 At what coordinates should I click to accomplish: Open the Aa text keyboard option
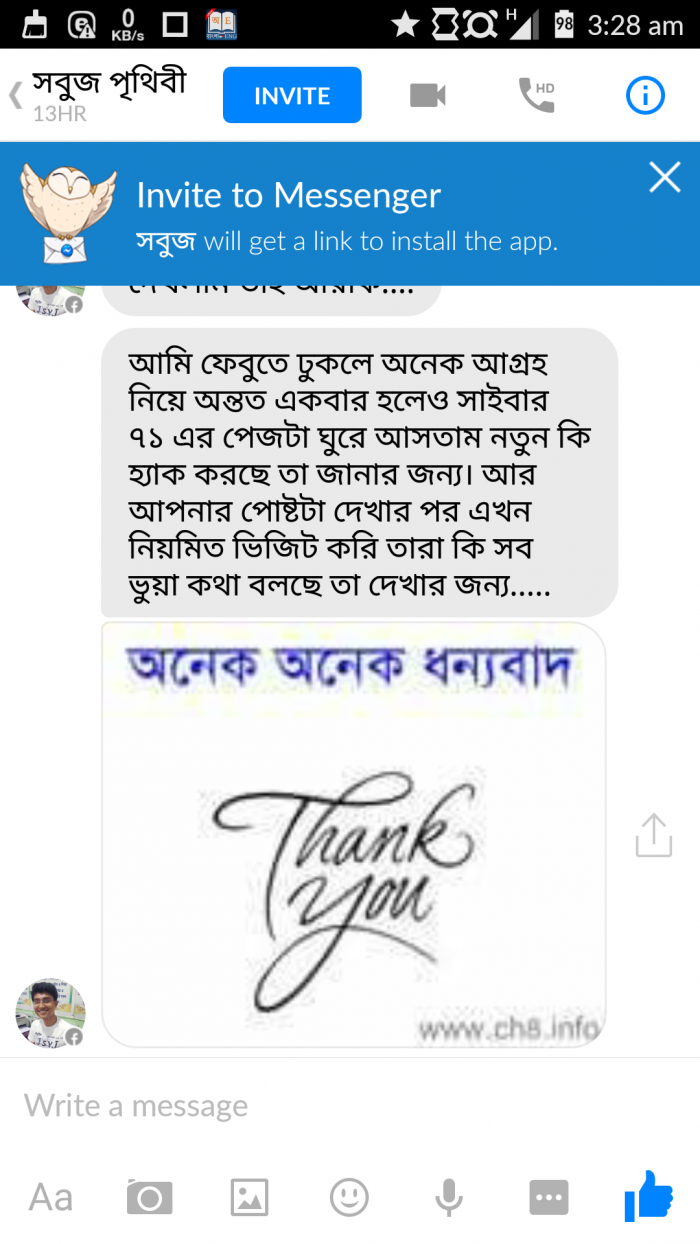50,1196
